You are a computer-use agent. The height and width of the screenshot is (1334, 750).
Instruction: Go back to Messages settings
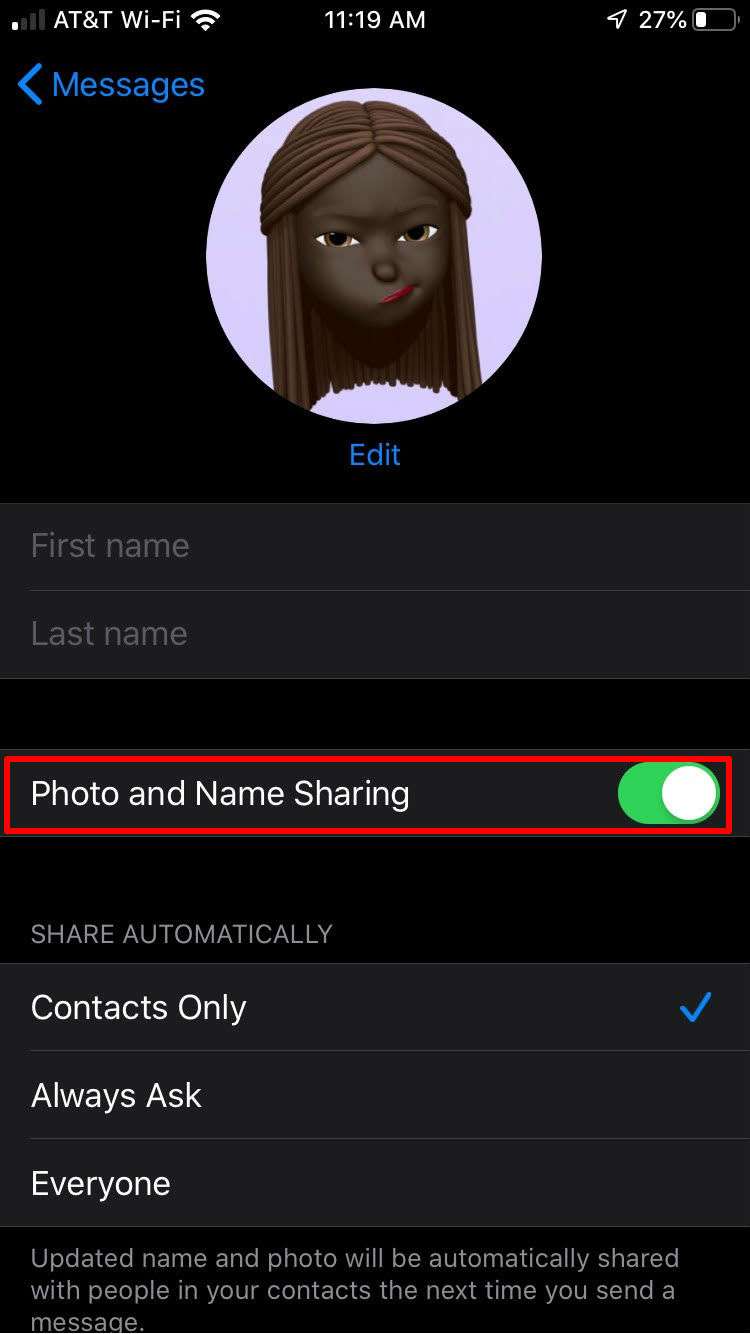(110, 85)
